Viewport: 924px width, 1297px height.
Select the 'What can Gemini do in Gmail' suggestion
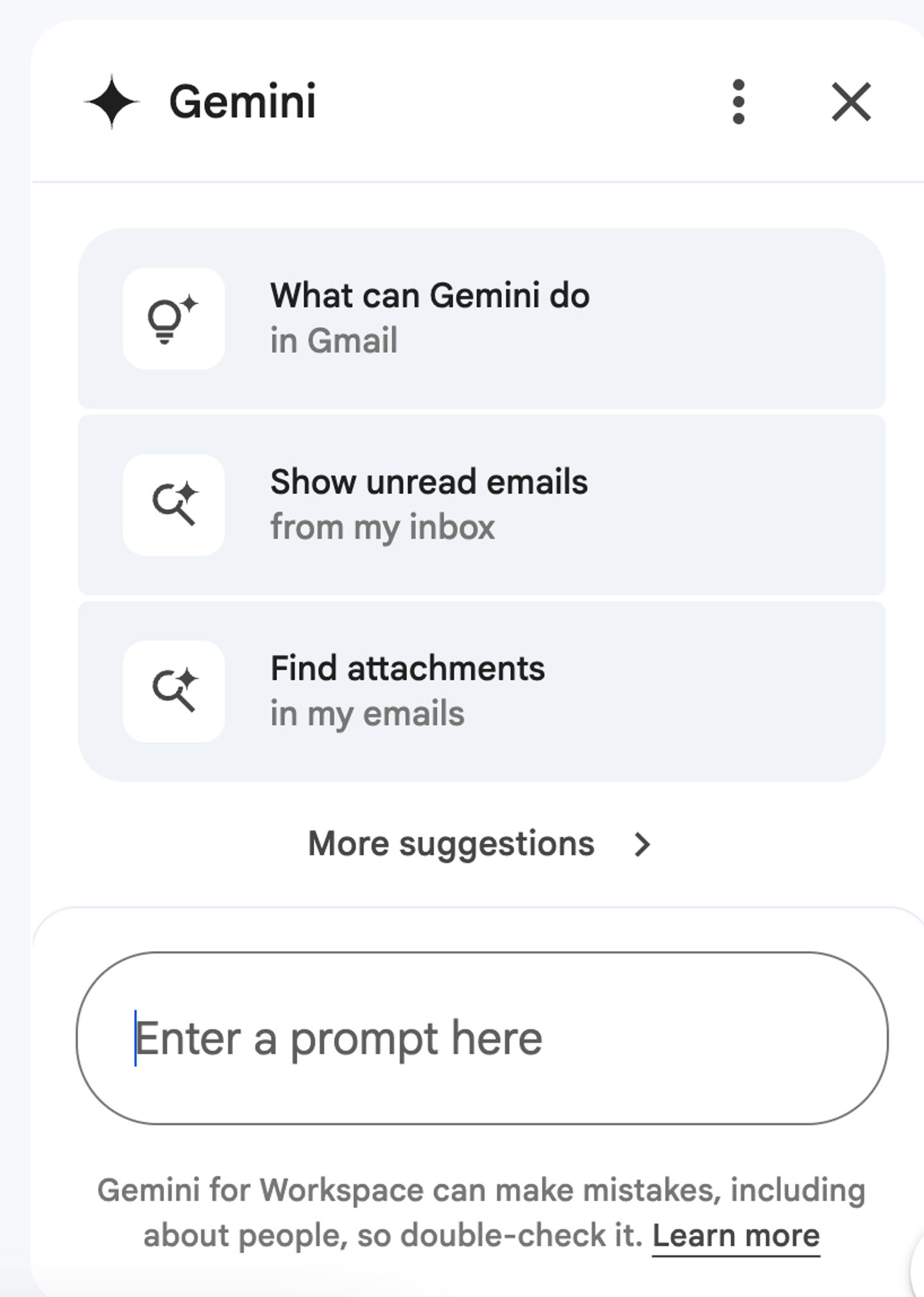pyautogui.click(x=480, y=318)
